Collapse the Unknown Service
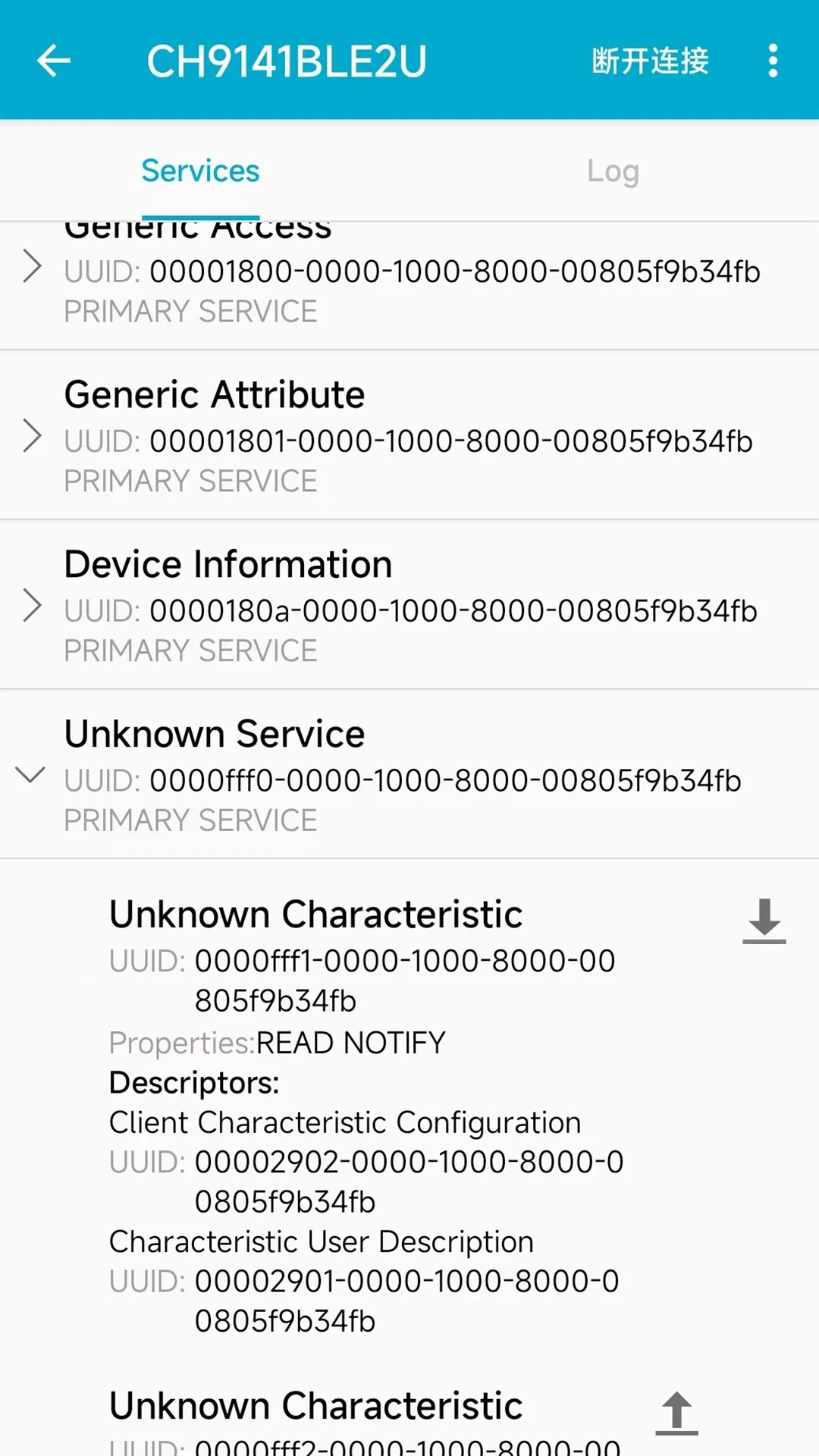Image resolution: width=819 pixels, height=1456 pixels. click(x=31, y=775)
